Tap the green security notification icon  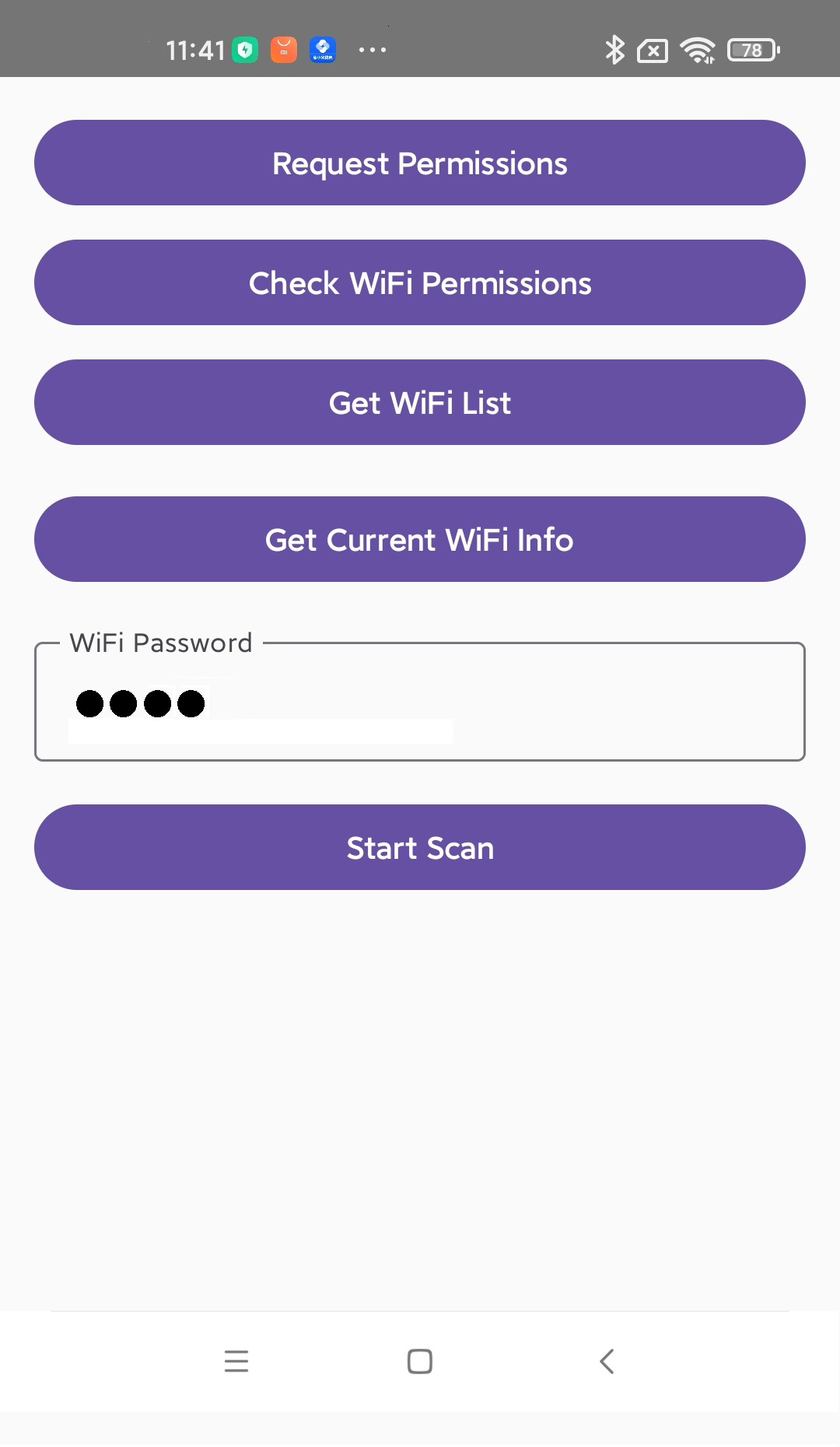(x=243, y=49)
